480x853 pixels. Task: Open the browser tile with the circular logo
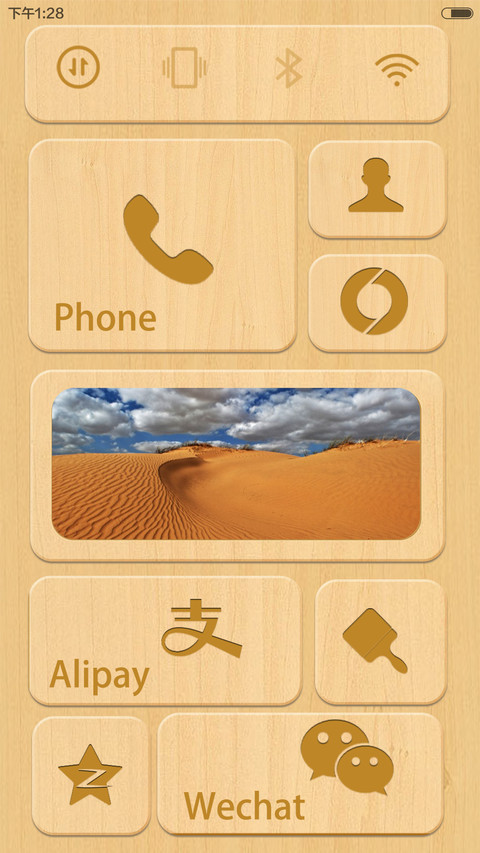tap(377, 303)
